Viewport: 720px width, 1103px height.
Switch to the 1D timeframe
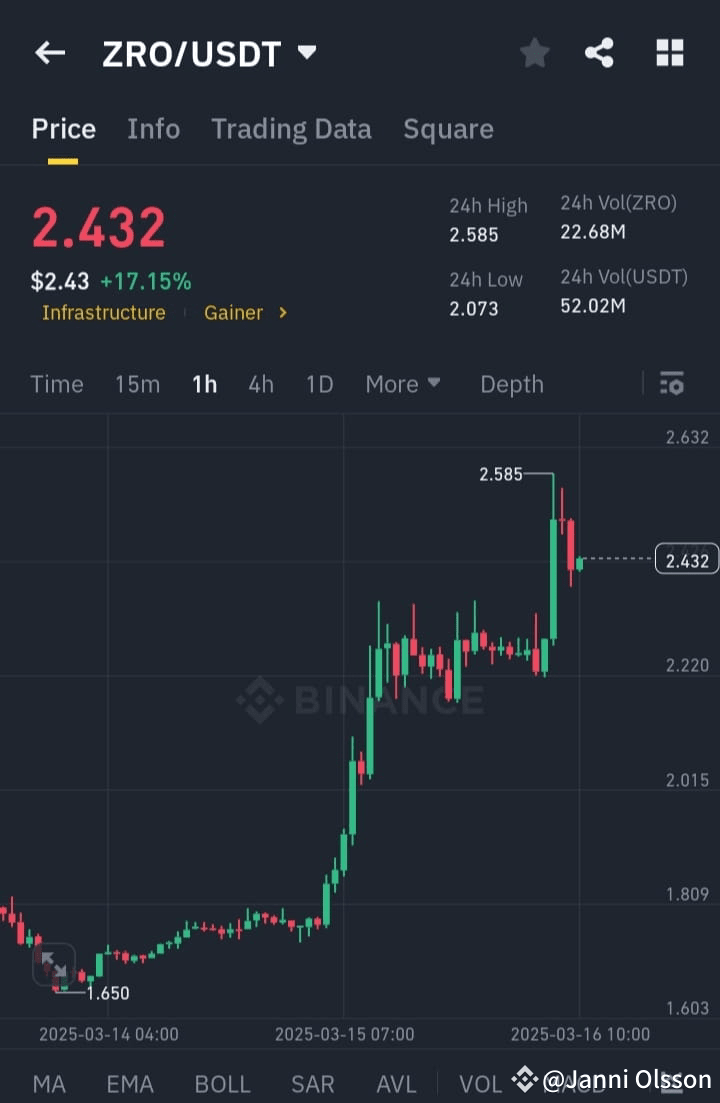coord(319,383)
